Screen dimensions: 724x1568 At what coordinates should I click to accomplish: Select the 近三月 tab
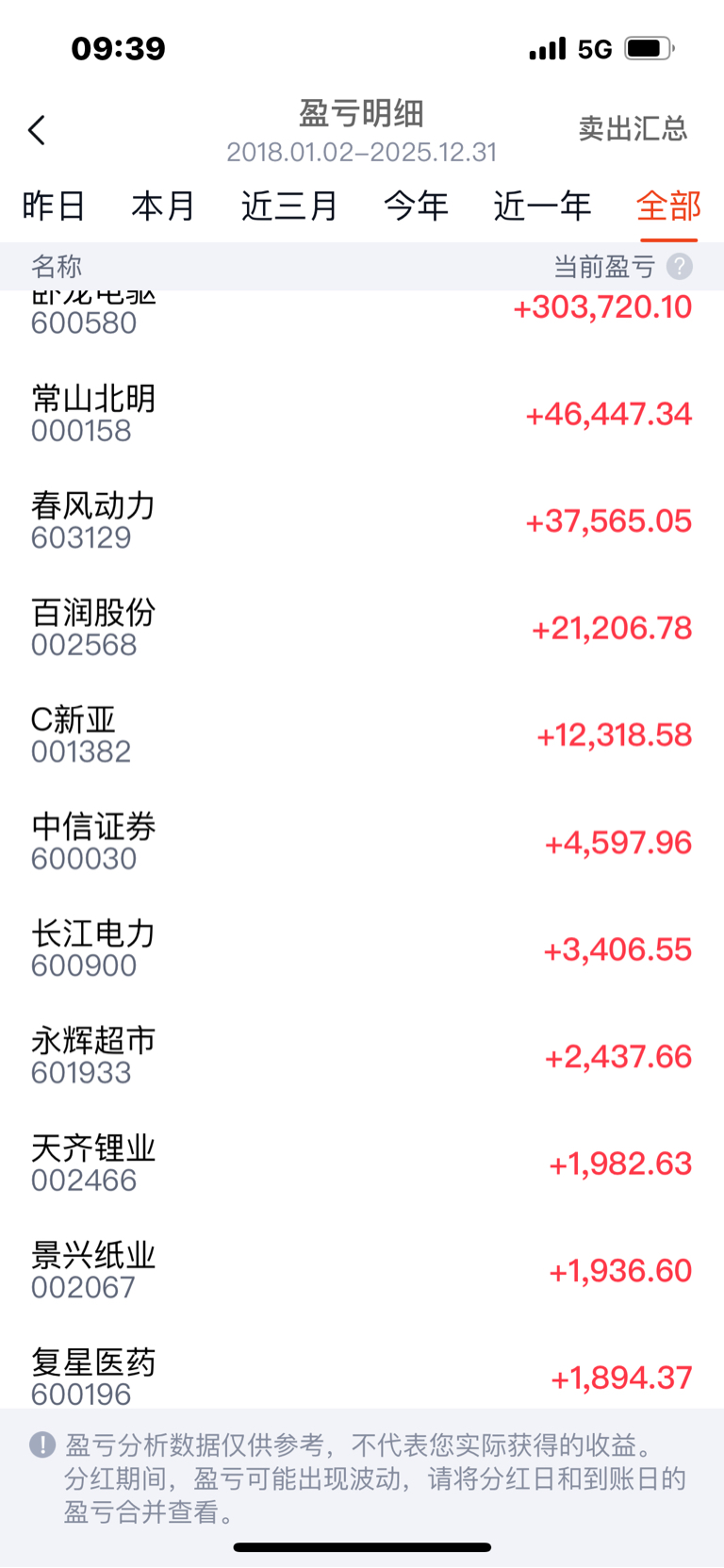pyautogui.click(x=289, y=206)
